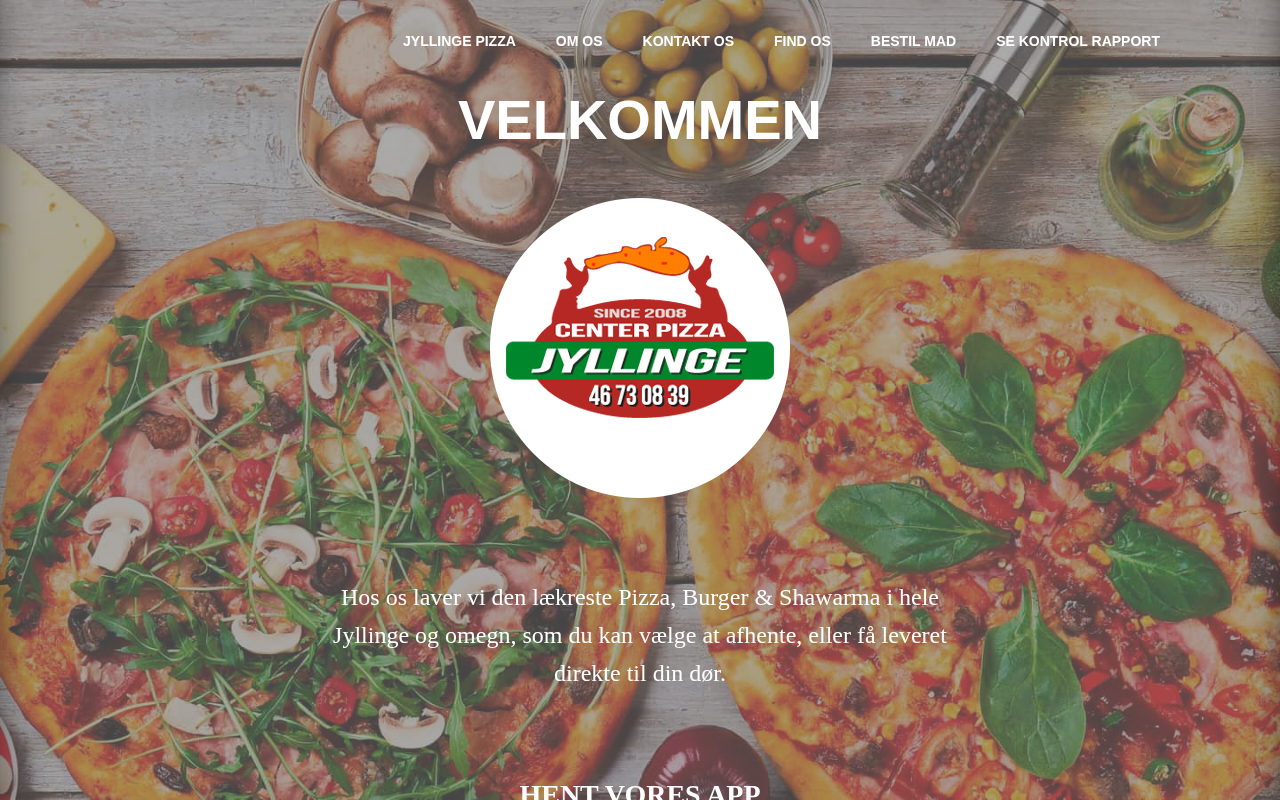Open Kontakt Os in the top menu
This screenshot has height=800, width=1280.
[688, 41]
